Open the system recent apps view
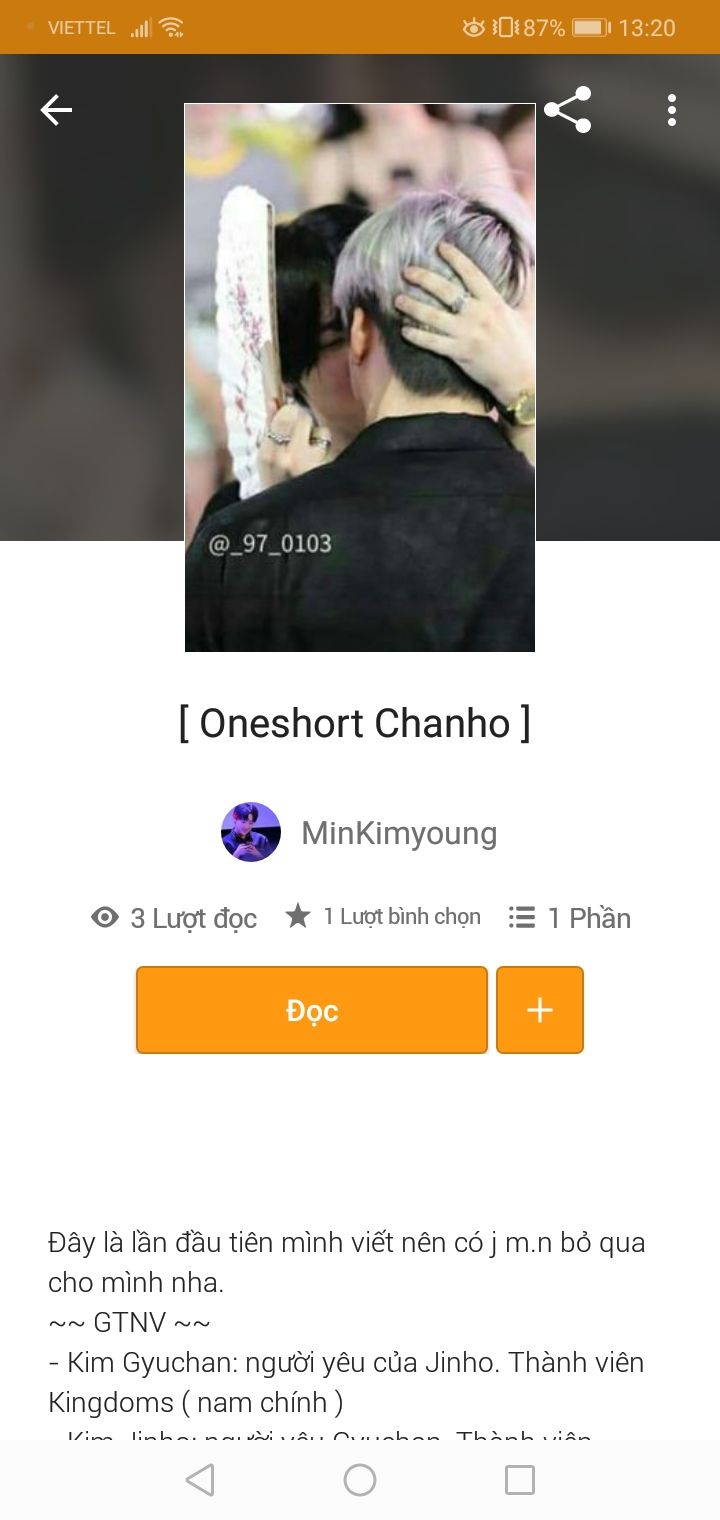The width and height of the screenshot is (720, 1520). [x=520, y=1480]
